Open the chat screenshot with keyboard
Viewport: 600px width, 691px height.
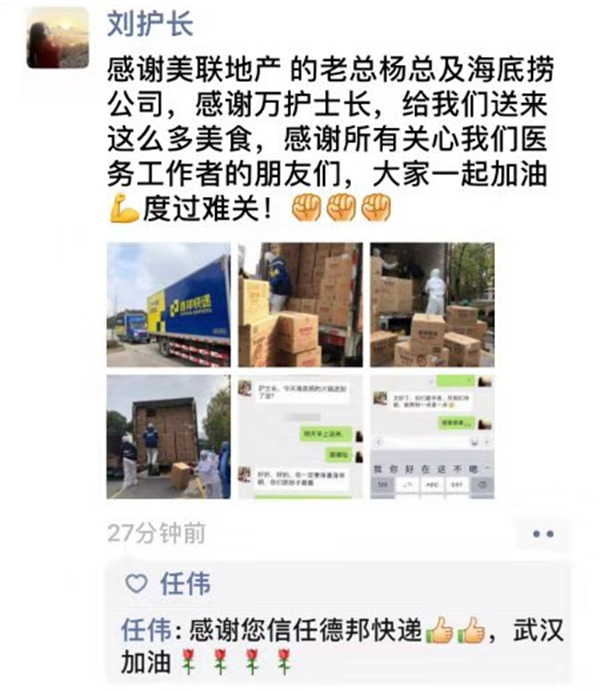click(x=431, y=436)
